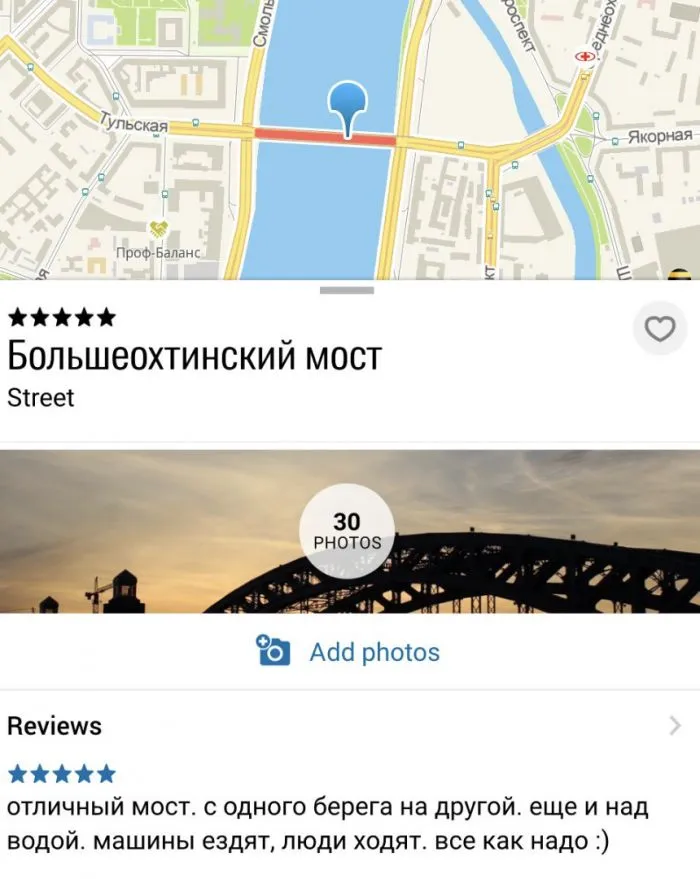Add Большеохтинский мост to favorites with the heart
The image size is (700, 879).
pyautogui.click(x=660, y=328)
